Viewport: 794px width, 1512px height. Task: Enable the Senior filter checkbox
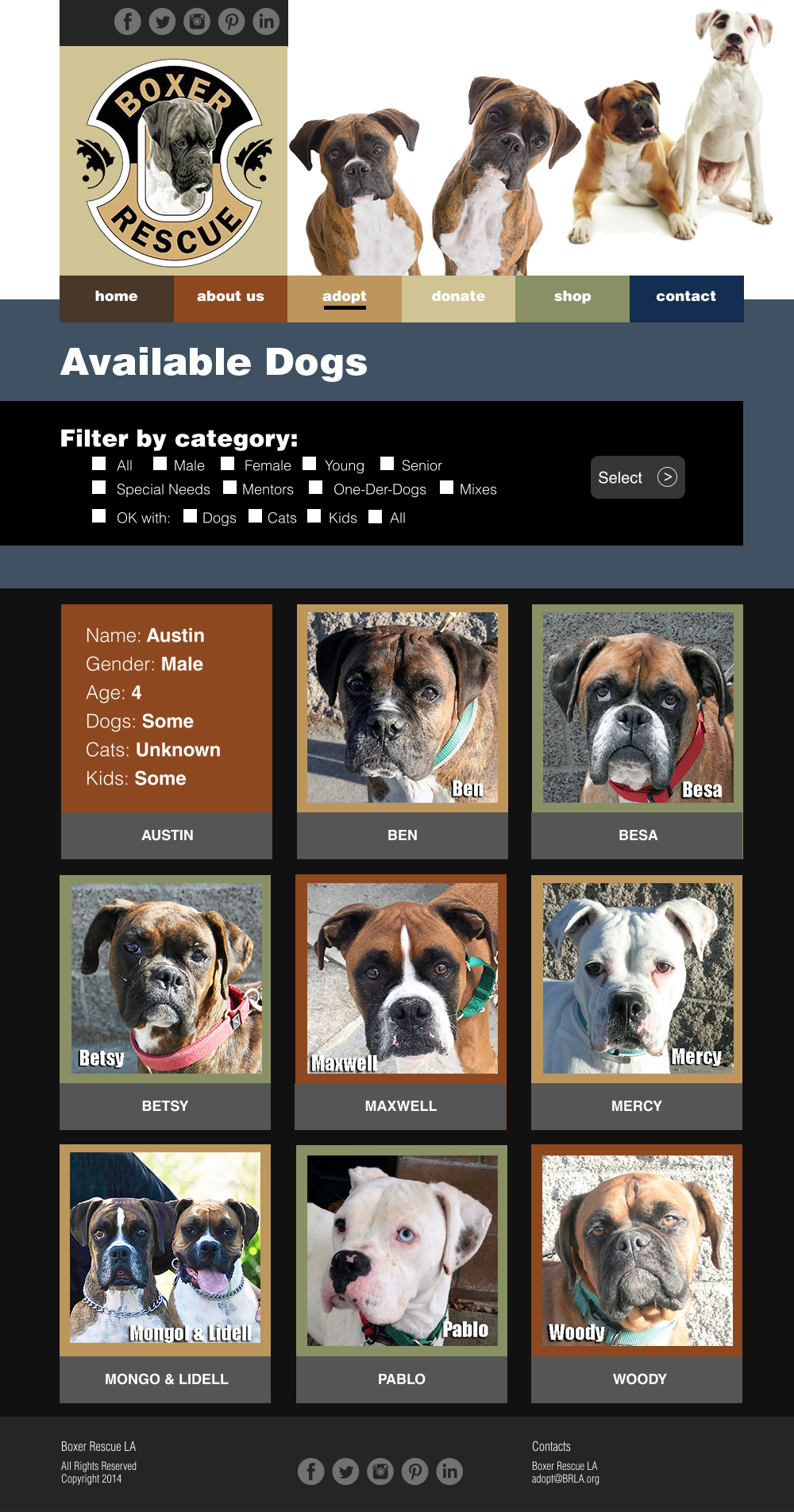tap(387, 464)
